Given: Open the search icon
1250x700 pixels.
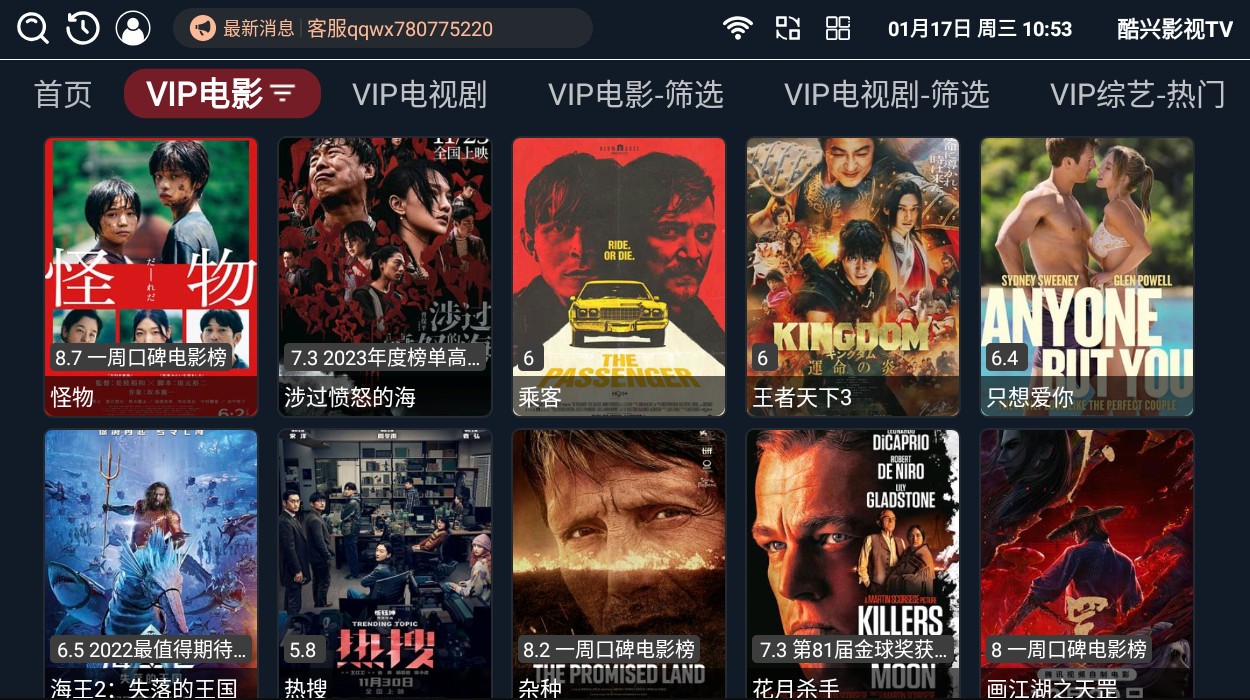Looking at the screenshot, I should pyautogui.click(x=32, y=29).
